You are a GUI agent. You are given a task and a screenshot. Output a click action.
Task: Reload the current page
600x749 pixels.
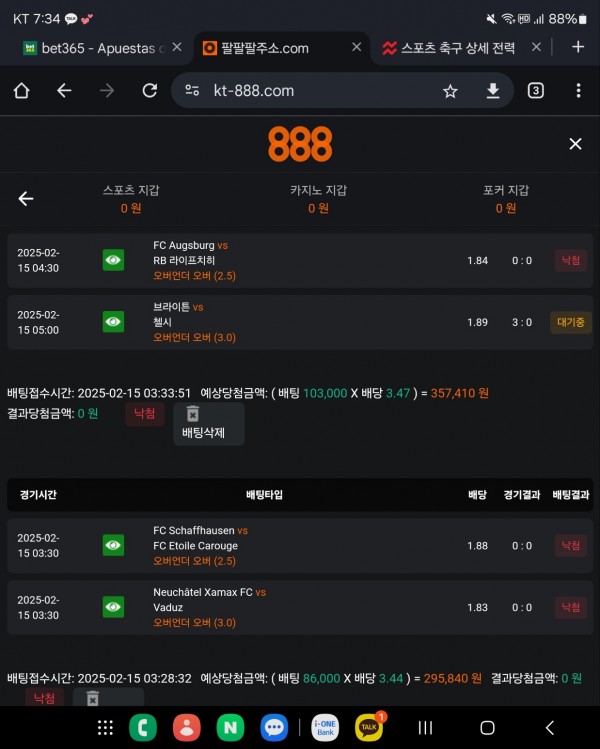tap(150, 91)
